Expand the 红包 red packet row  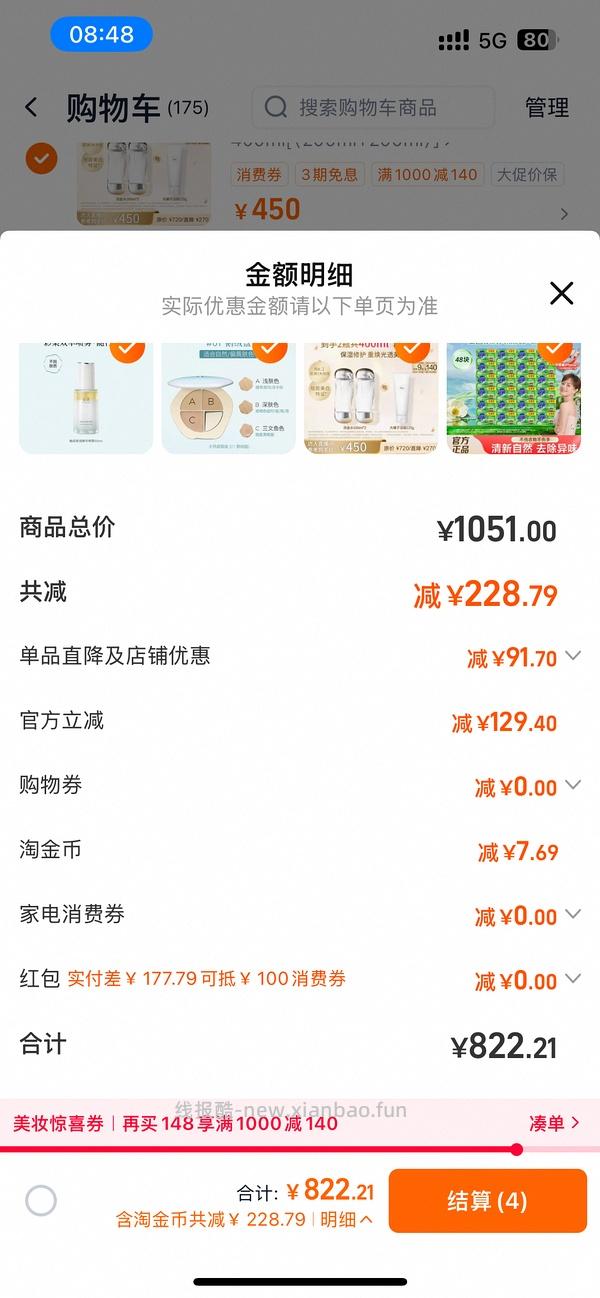573,979
